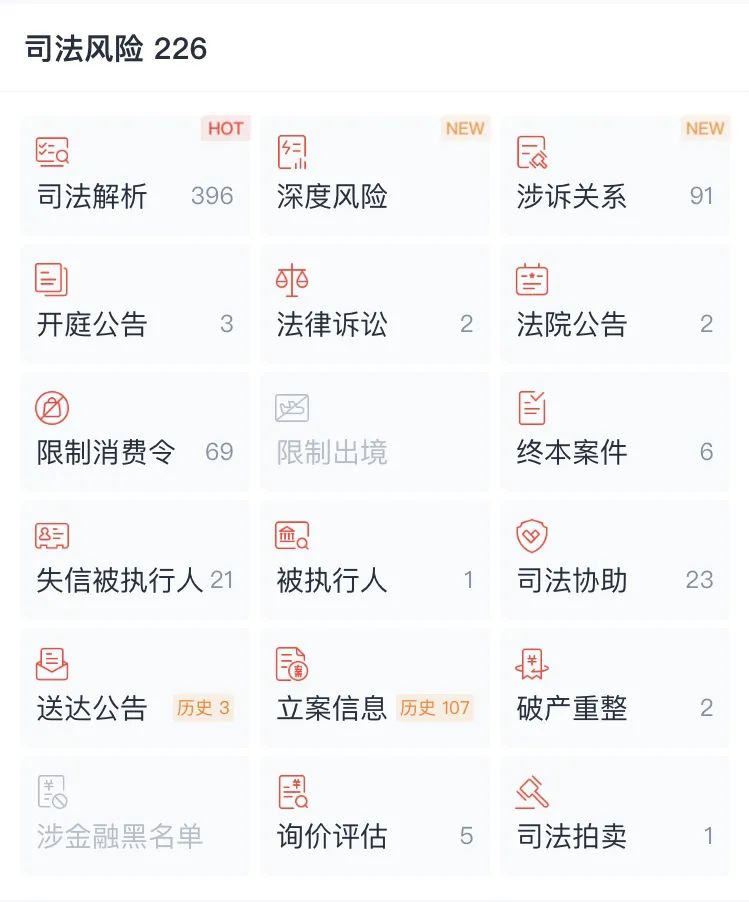
Task: Open 涉诉关系 tile
Action: [615, 177]
